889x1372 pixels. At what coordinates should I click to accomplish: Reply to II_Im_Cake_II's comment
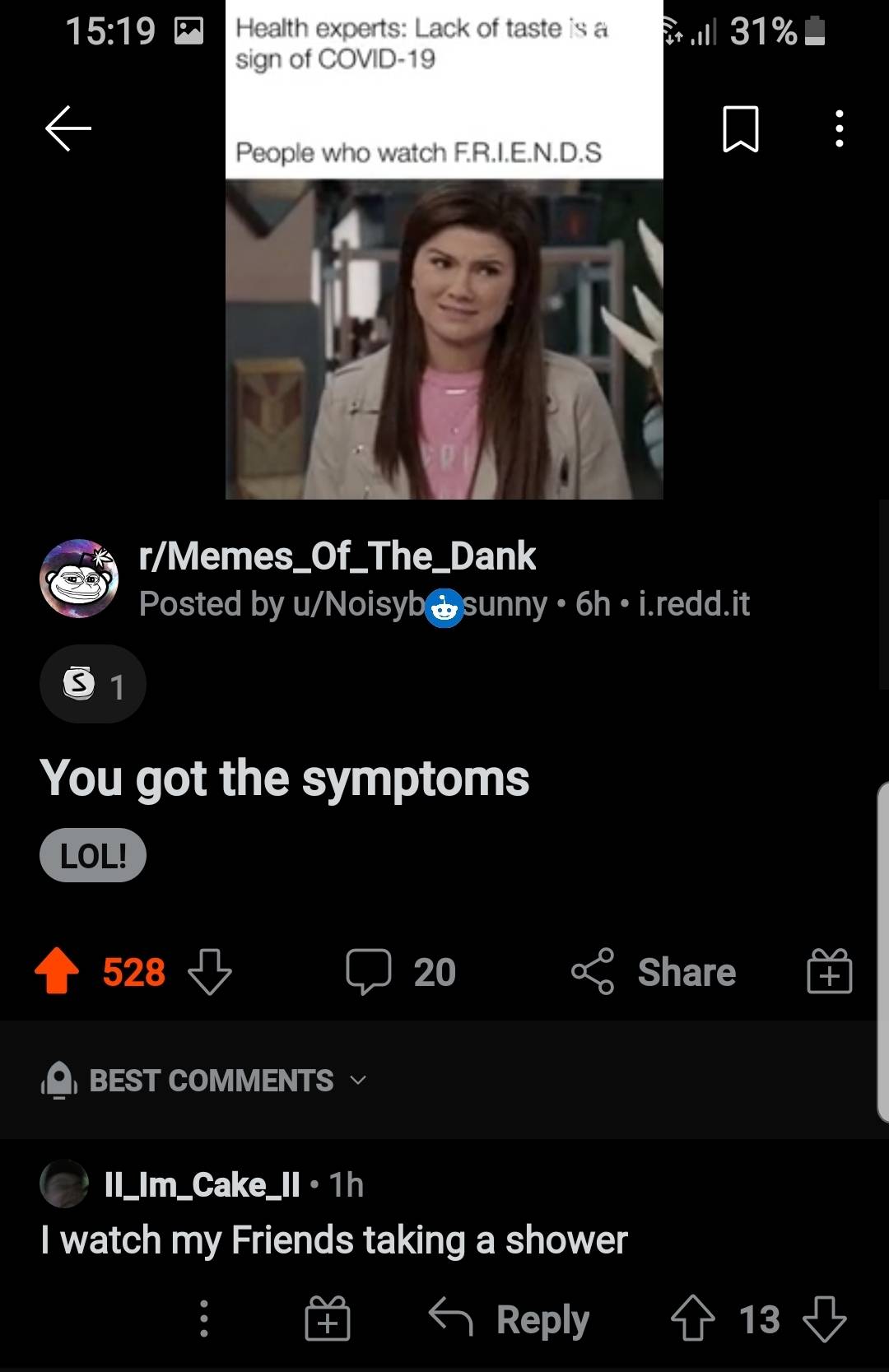[x=510, y=1319]
